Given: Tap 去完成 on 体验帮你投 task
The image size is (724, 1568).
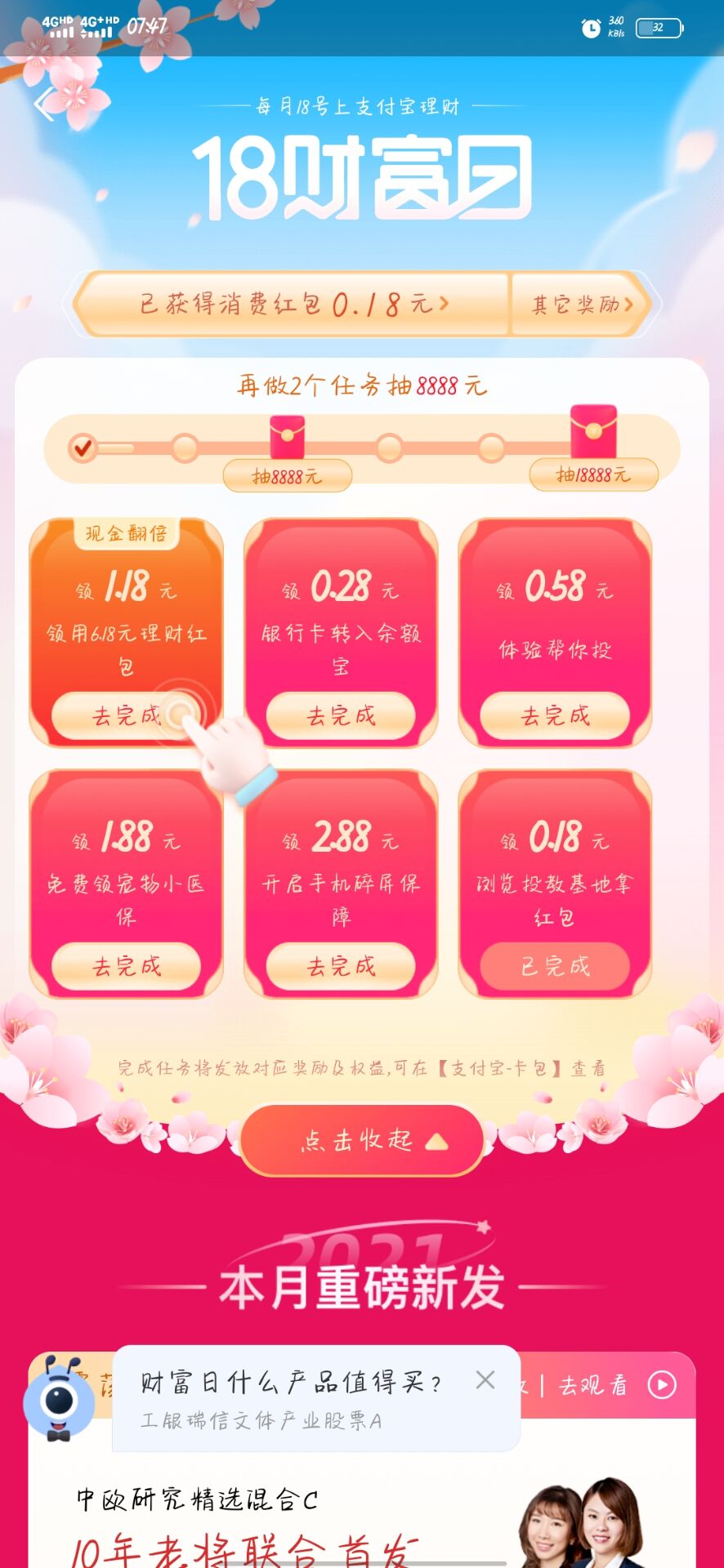Looking at the screenshot, I should (x=555, y=716).
